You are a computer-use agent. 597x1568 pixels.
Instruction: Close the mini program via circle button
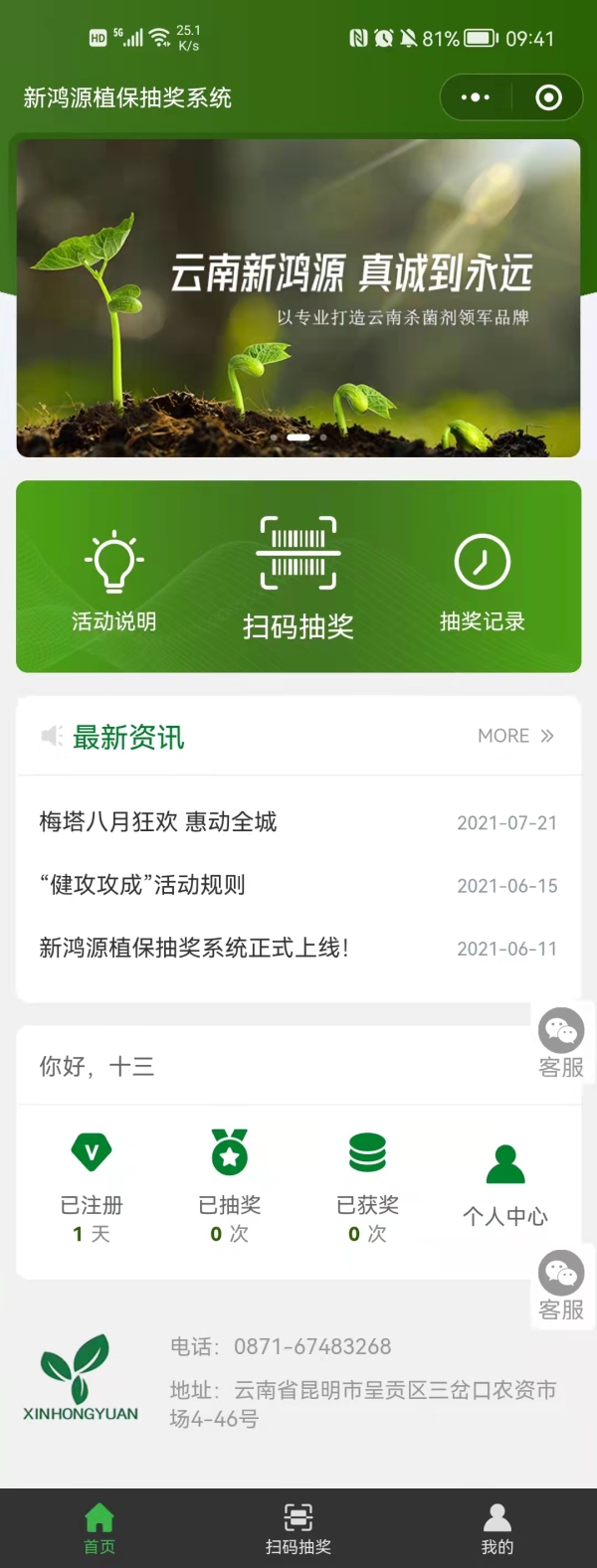coord(548,97)
